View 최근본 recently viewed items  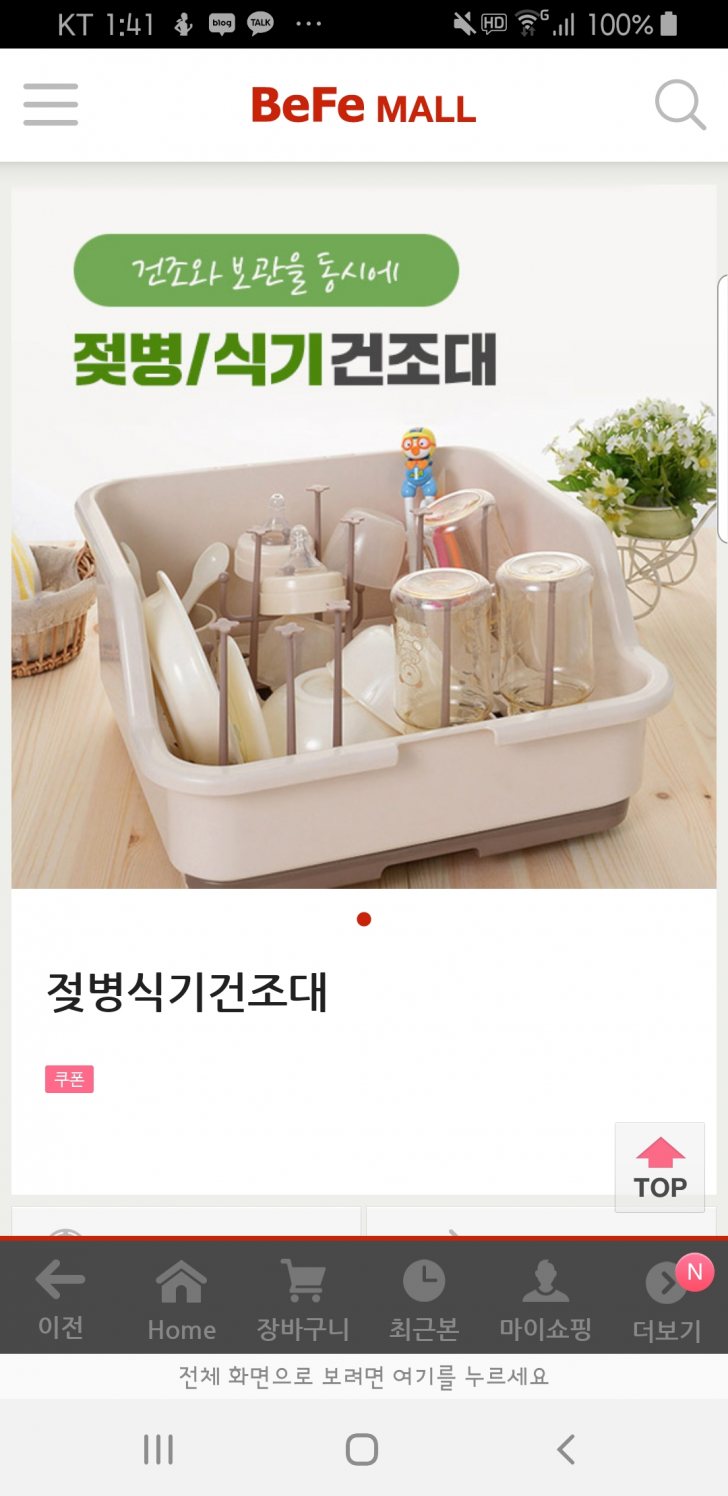click(424, 1300)
